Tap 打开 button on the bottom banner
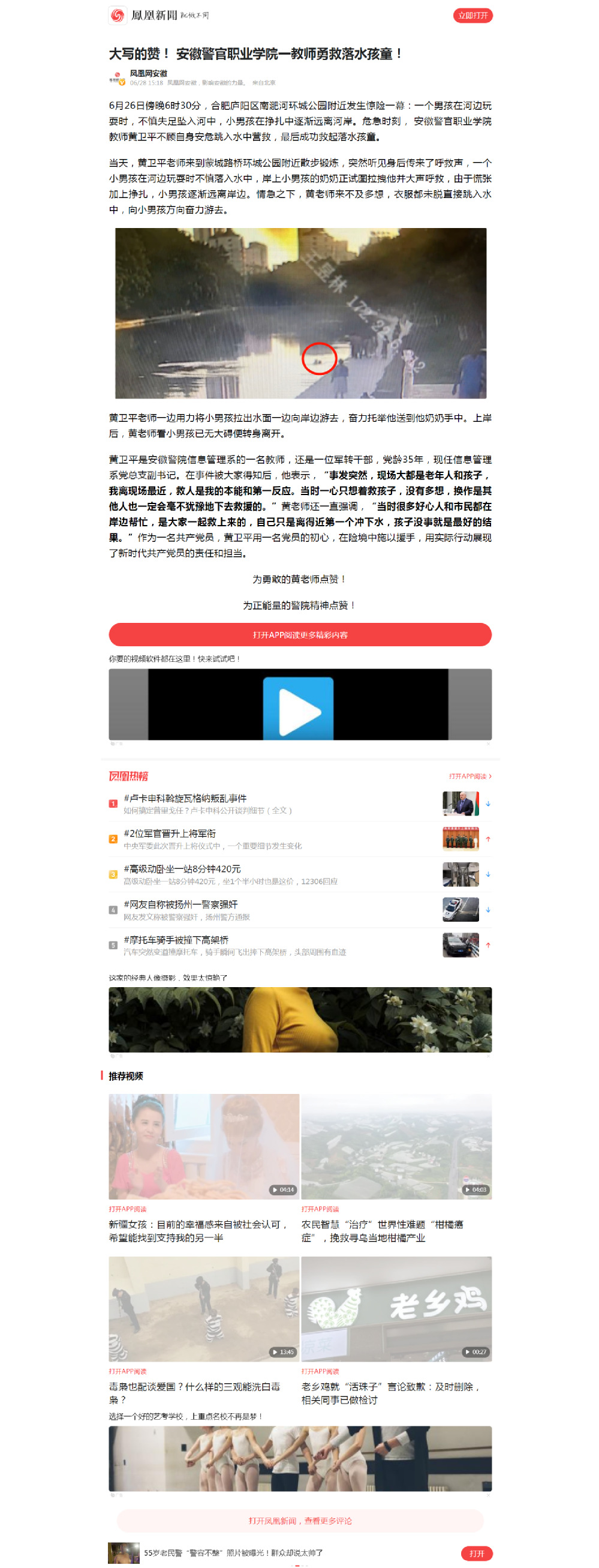Screen dimensions: 599x1568 point(475,1554)
